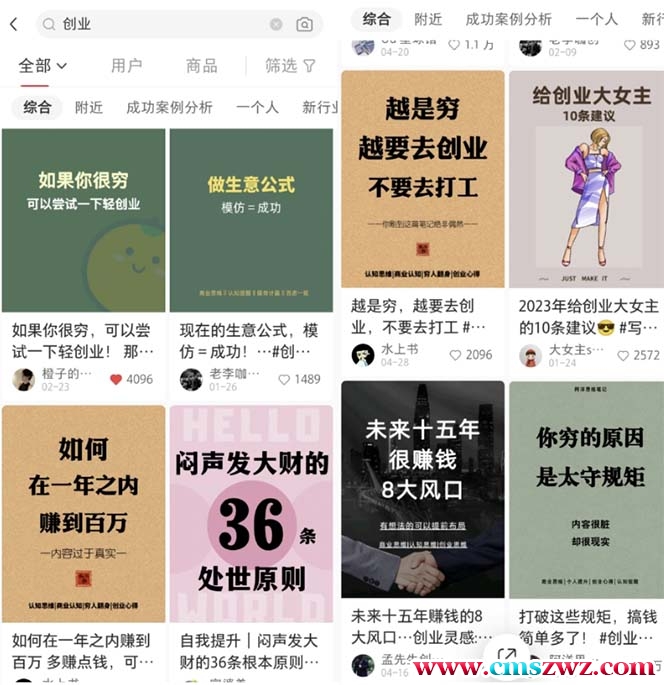Switch to the 商品 tab

pos(201,66)
